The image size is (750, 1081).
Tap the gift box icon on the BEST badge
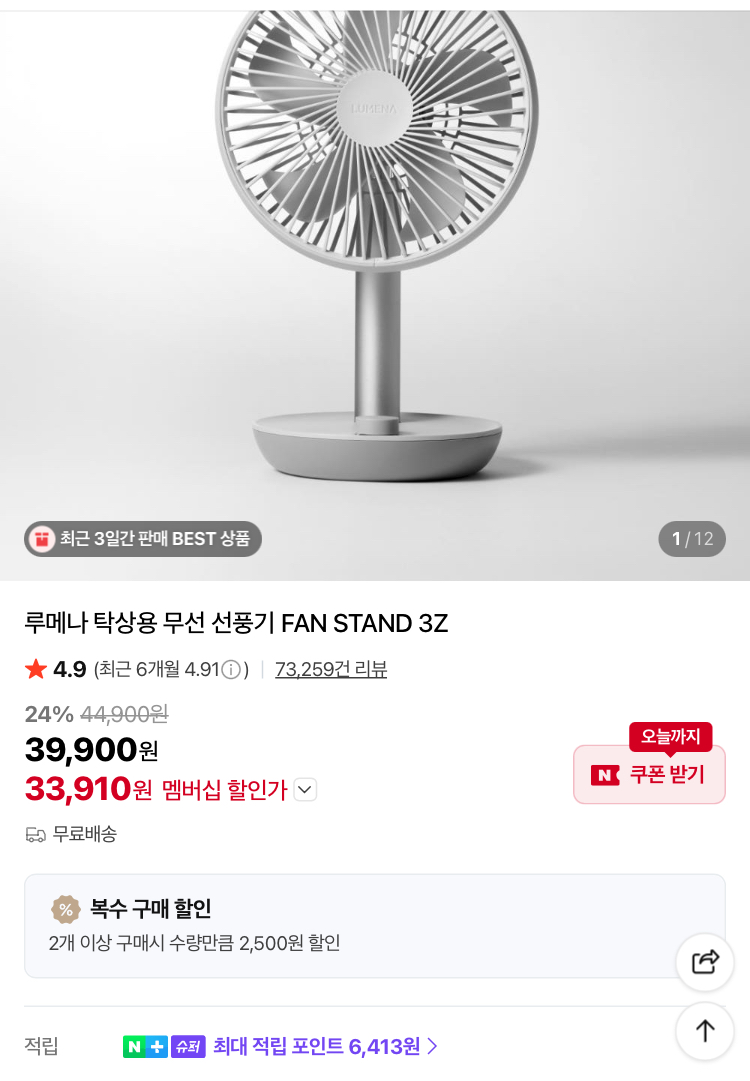40,539
